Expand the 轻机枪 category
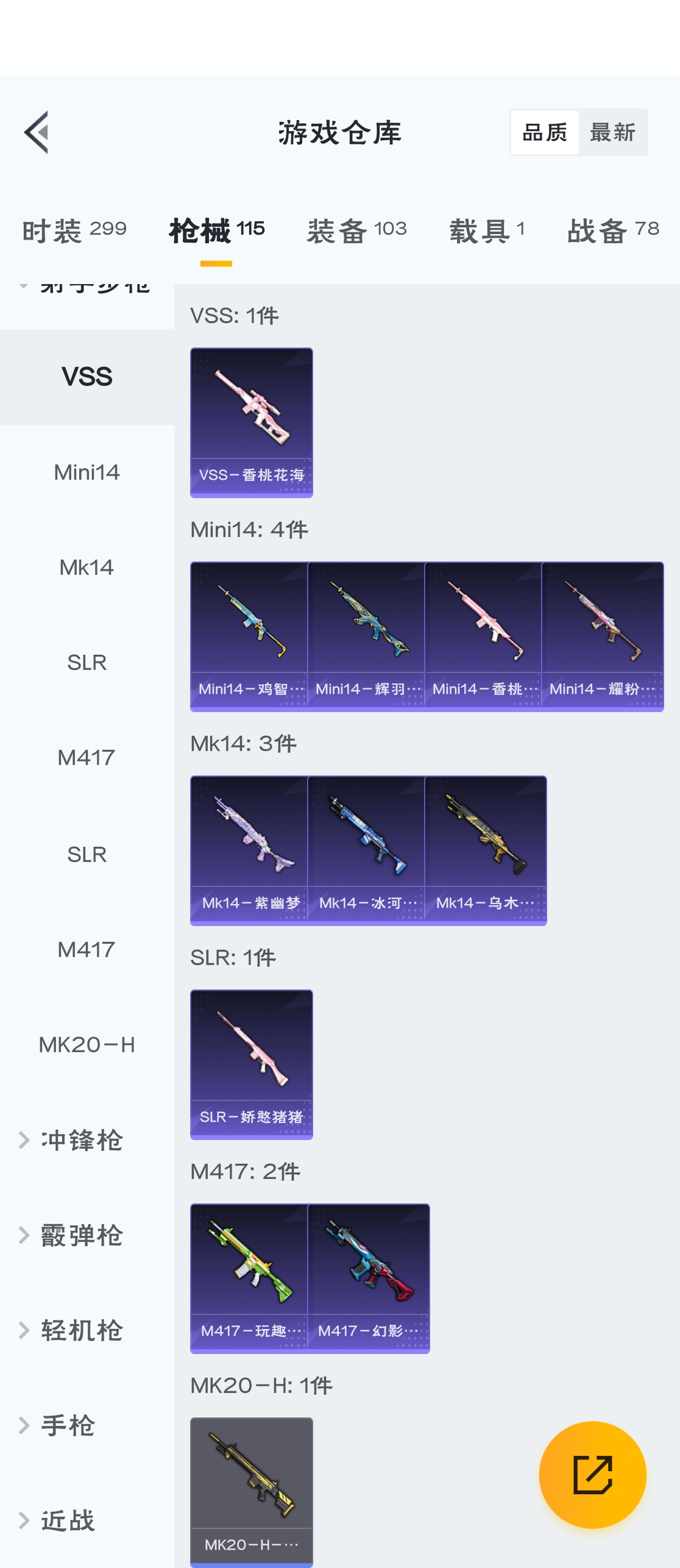The image size is (680, 1568). (x=82, y=1330)
